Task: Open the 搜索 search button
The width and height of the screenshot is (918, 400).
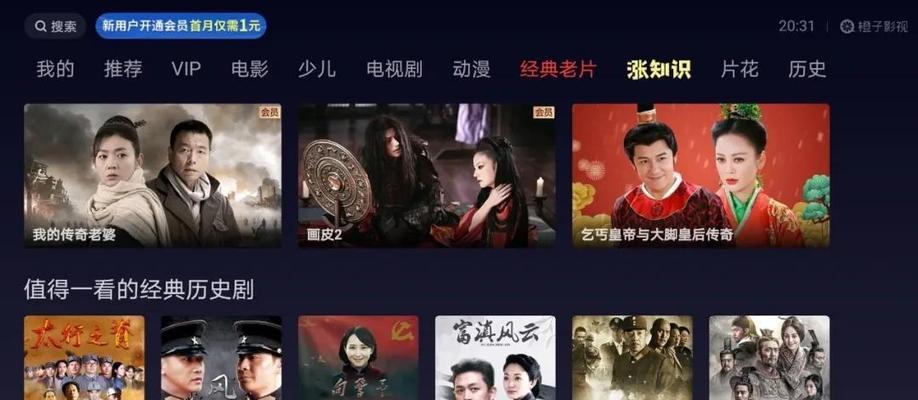Action: point(56,26)
